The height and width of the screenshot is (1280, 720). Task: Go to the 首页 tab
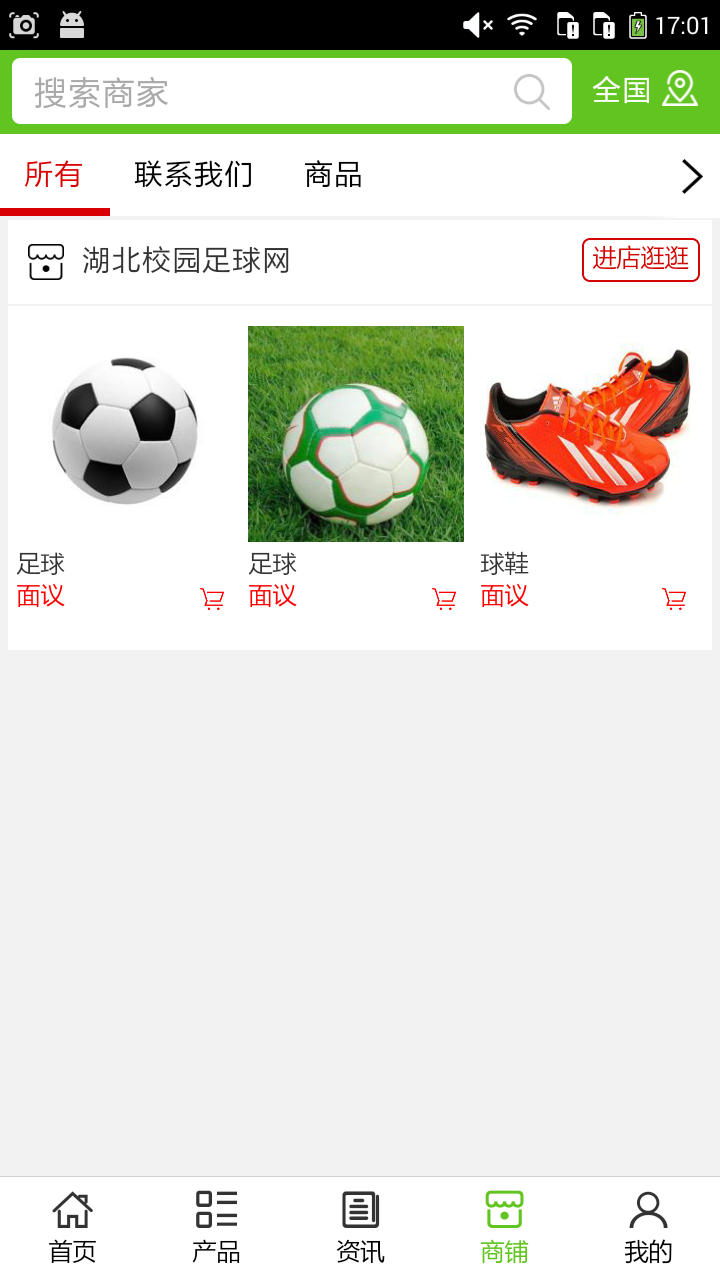coord(72,1227)
